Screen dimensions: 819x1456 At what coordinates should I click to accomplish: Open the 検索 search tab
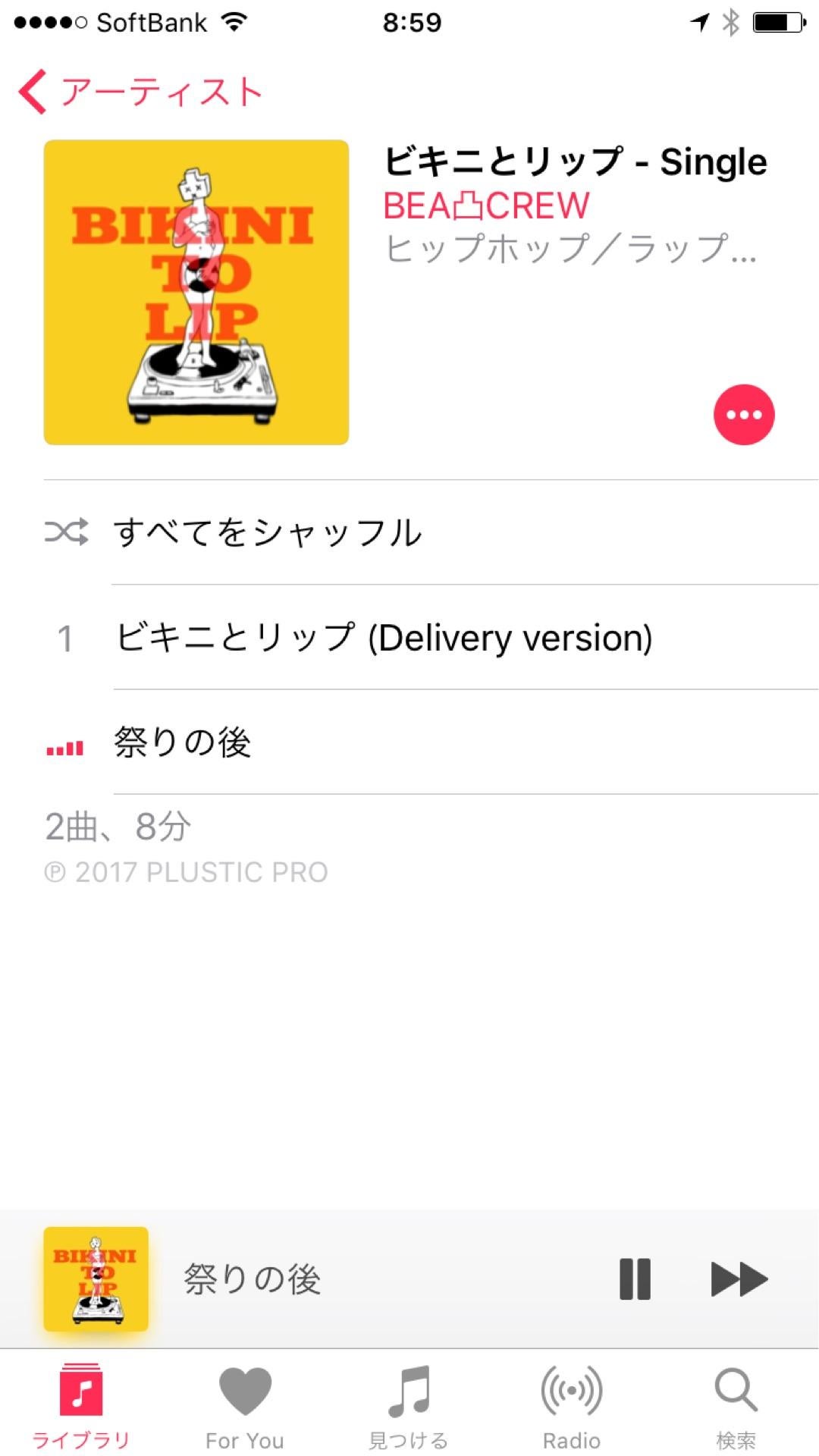[736, 1404]
